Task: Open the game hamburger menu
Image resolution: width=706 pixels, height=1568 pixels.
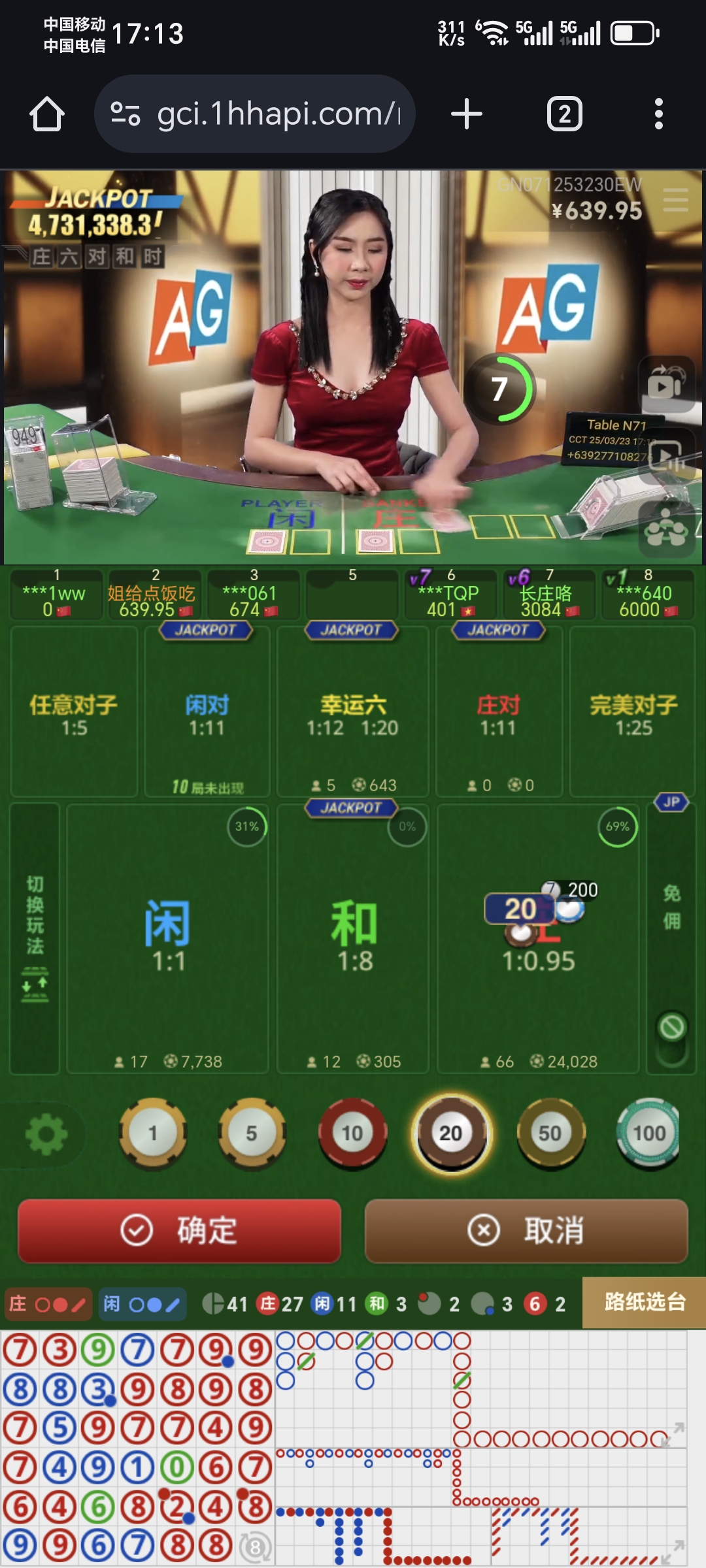Action: point(675,200)
